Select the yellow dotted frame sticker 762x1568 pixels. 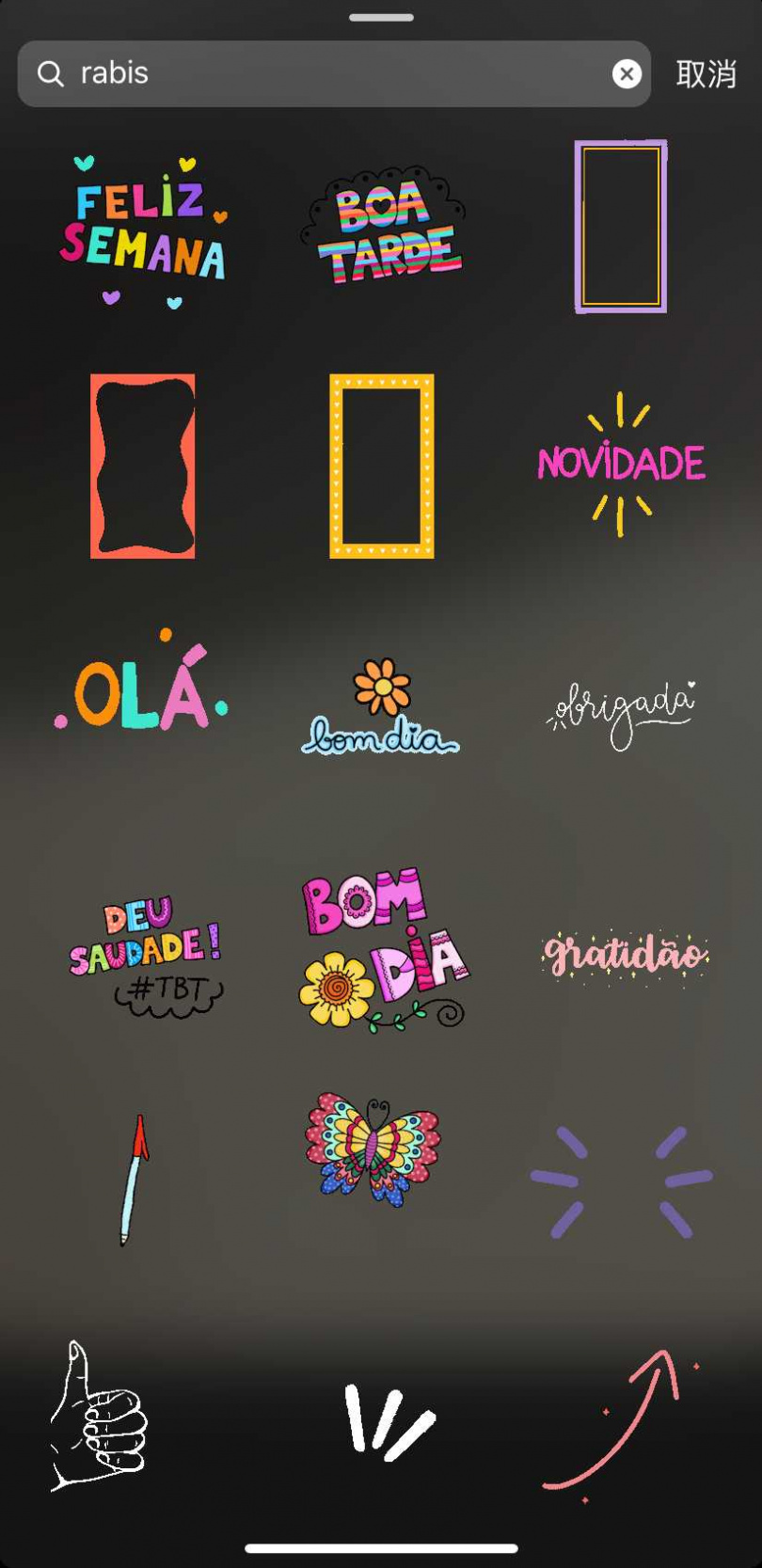pos(382,467)
